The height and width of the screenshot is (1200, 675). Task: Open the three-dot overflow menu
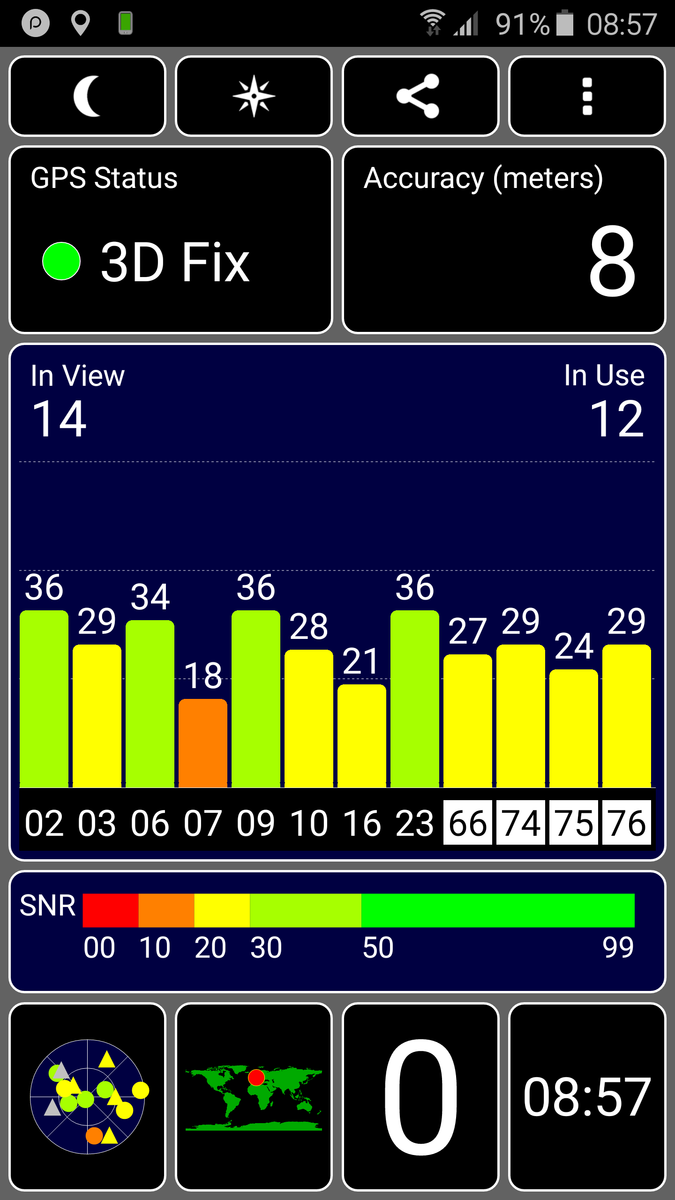coord(587,97)
